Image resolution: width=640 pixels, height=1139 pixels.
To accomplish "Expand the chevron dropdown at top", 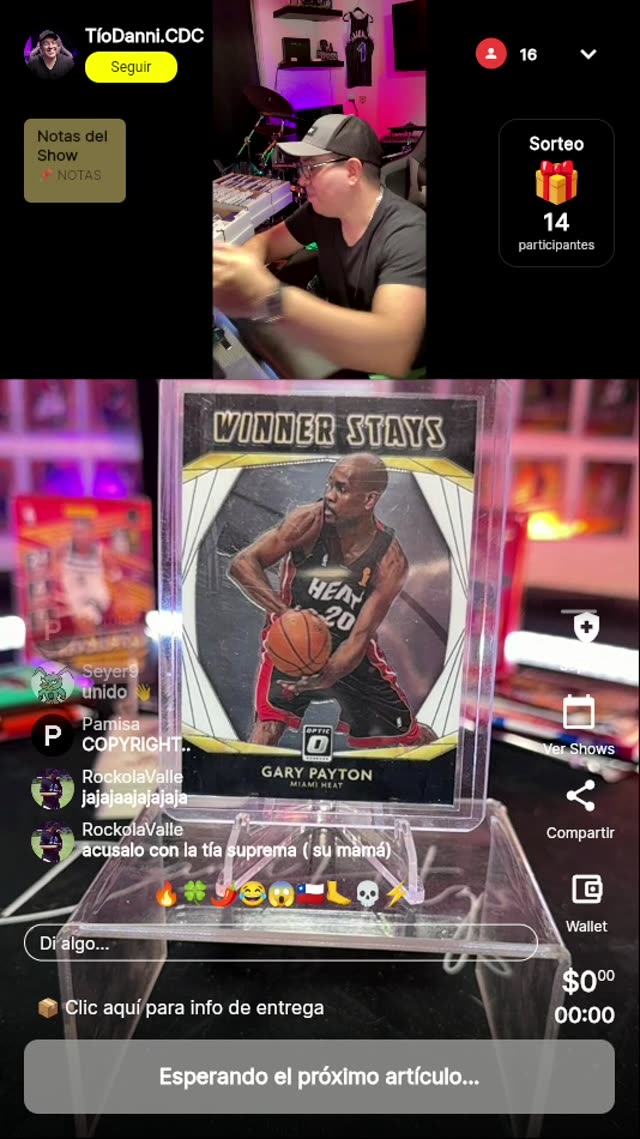I will [588, 54].
